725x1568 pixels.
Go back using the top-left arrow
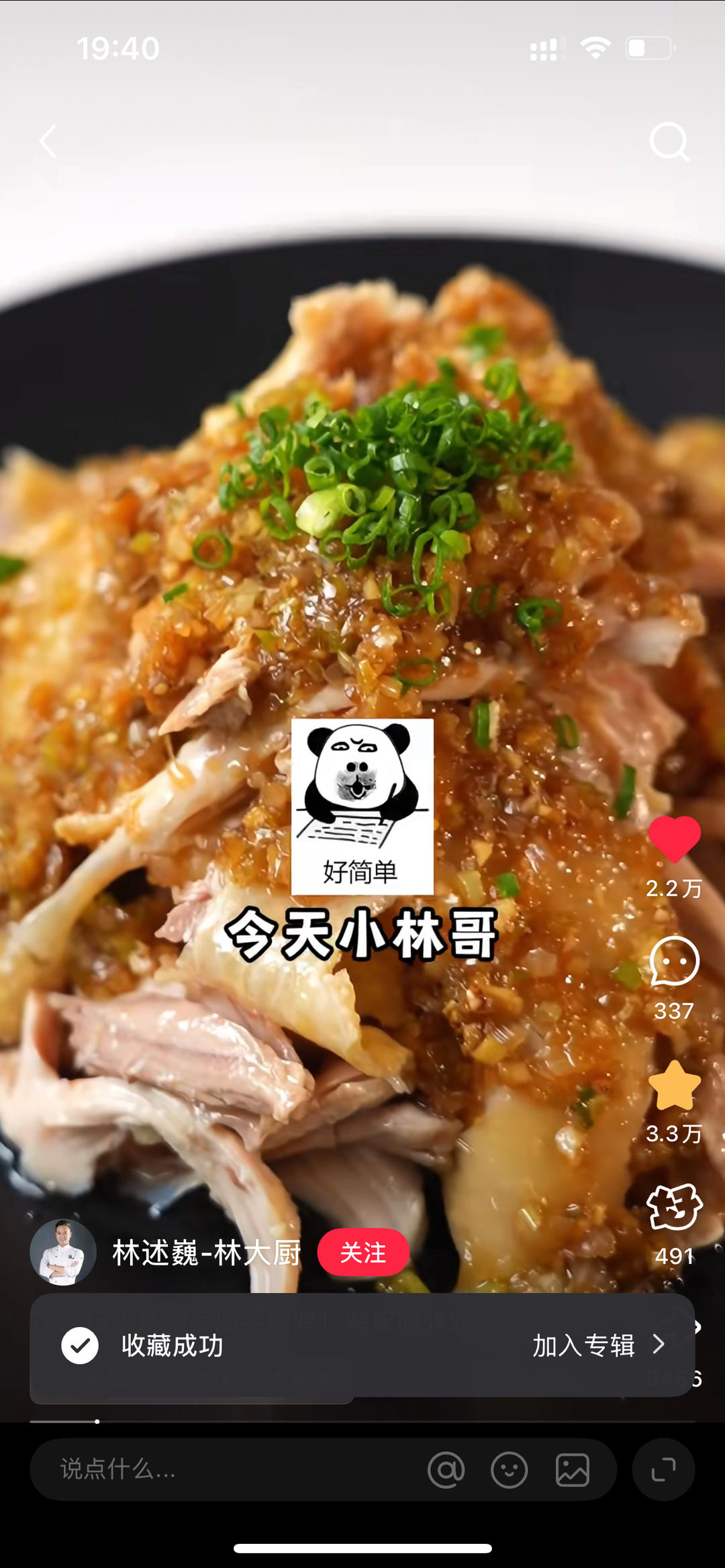click(48, 142)
